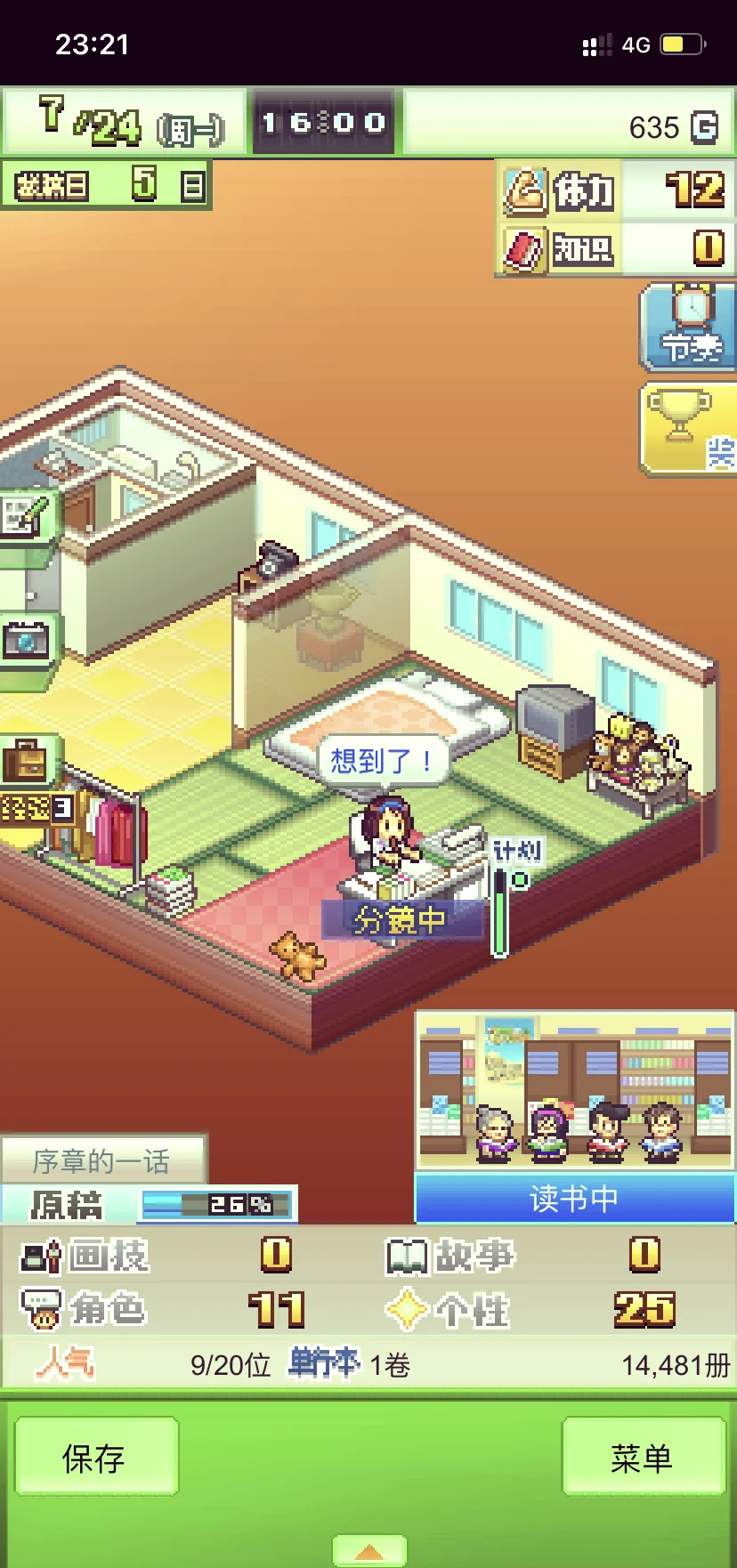Tap the camera icon
This screenshot has height=1568, width=737.
coord(27,641)
